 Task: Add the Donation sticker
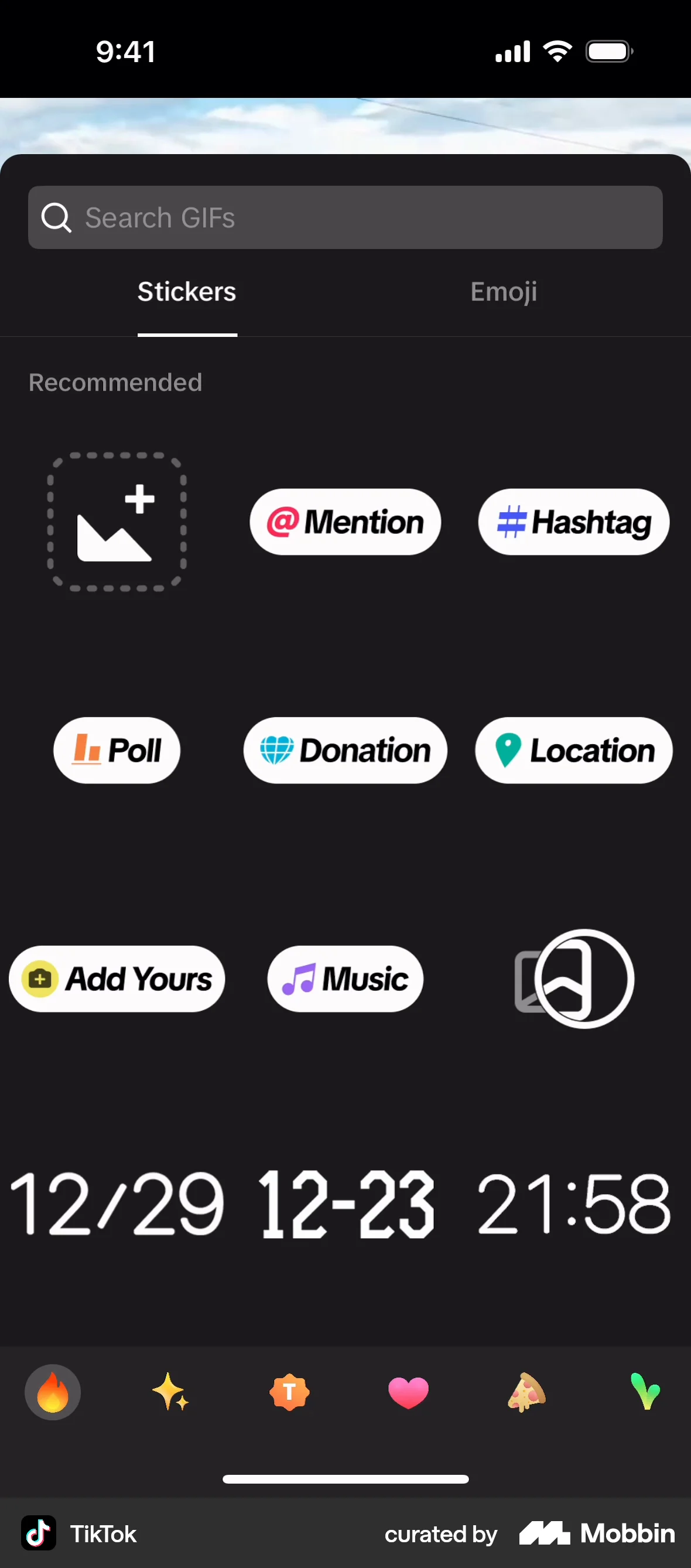click(345, 751)
